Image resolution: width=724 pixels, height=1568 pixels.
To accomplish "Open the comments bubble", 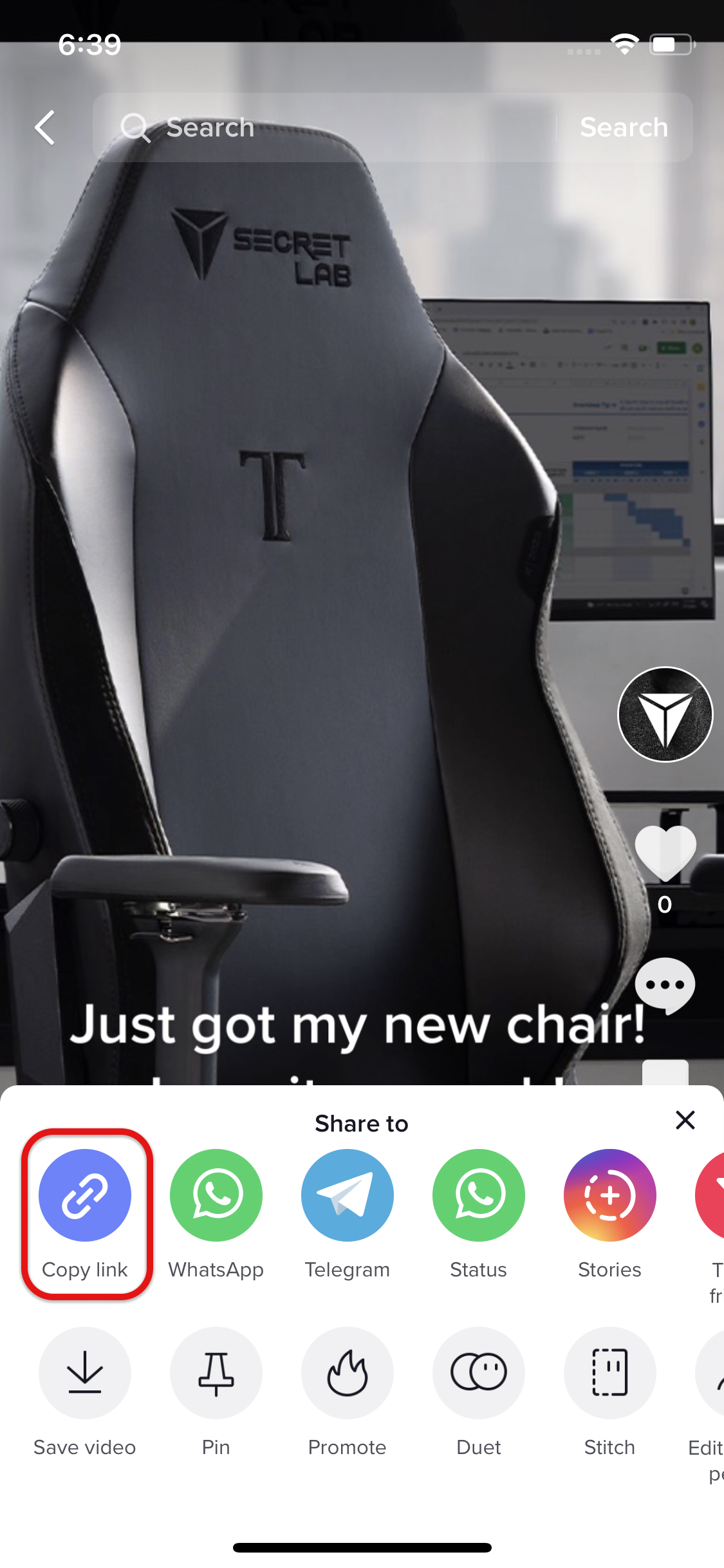I will coord(665,985).
